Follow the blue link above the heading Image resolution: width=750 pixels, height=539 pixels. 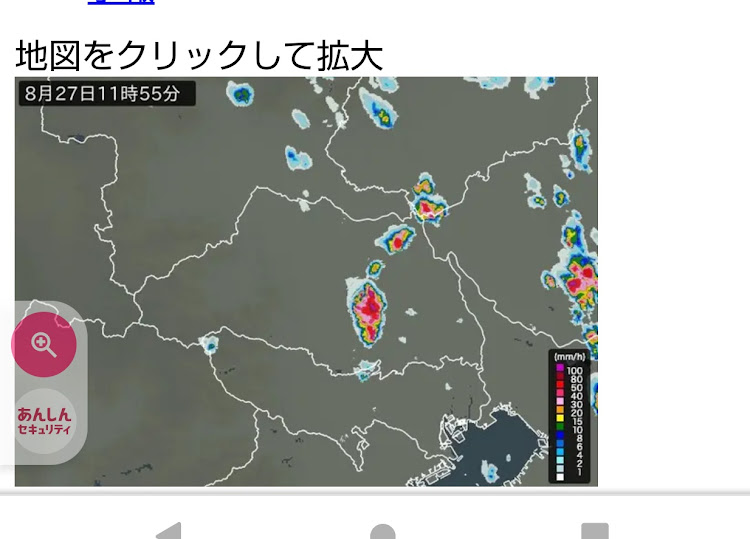point(121,3)
